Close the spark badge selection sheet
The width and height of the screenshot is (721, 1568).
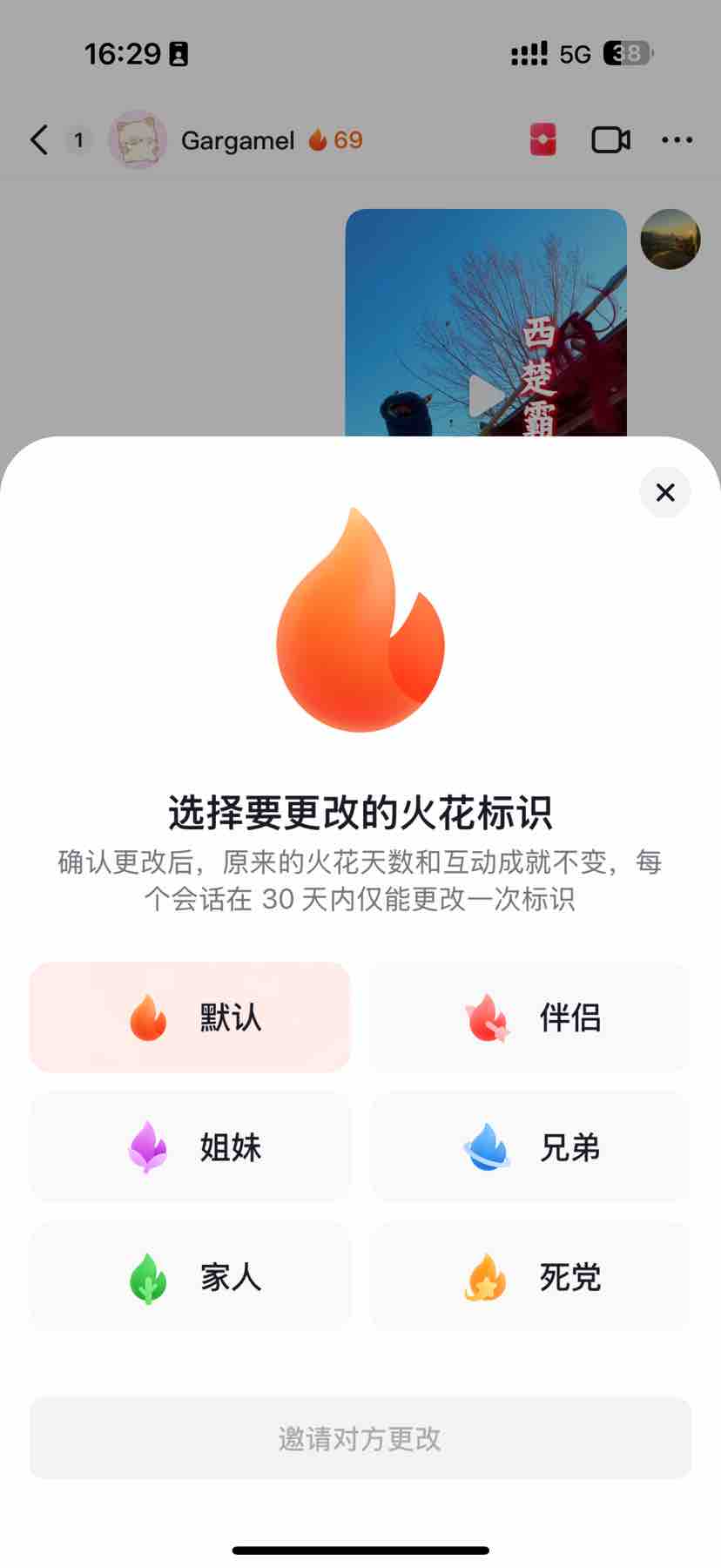tap(665, 493)
